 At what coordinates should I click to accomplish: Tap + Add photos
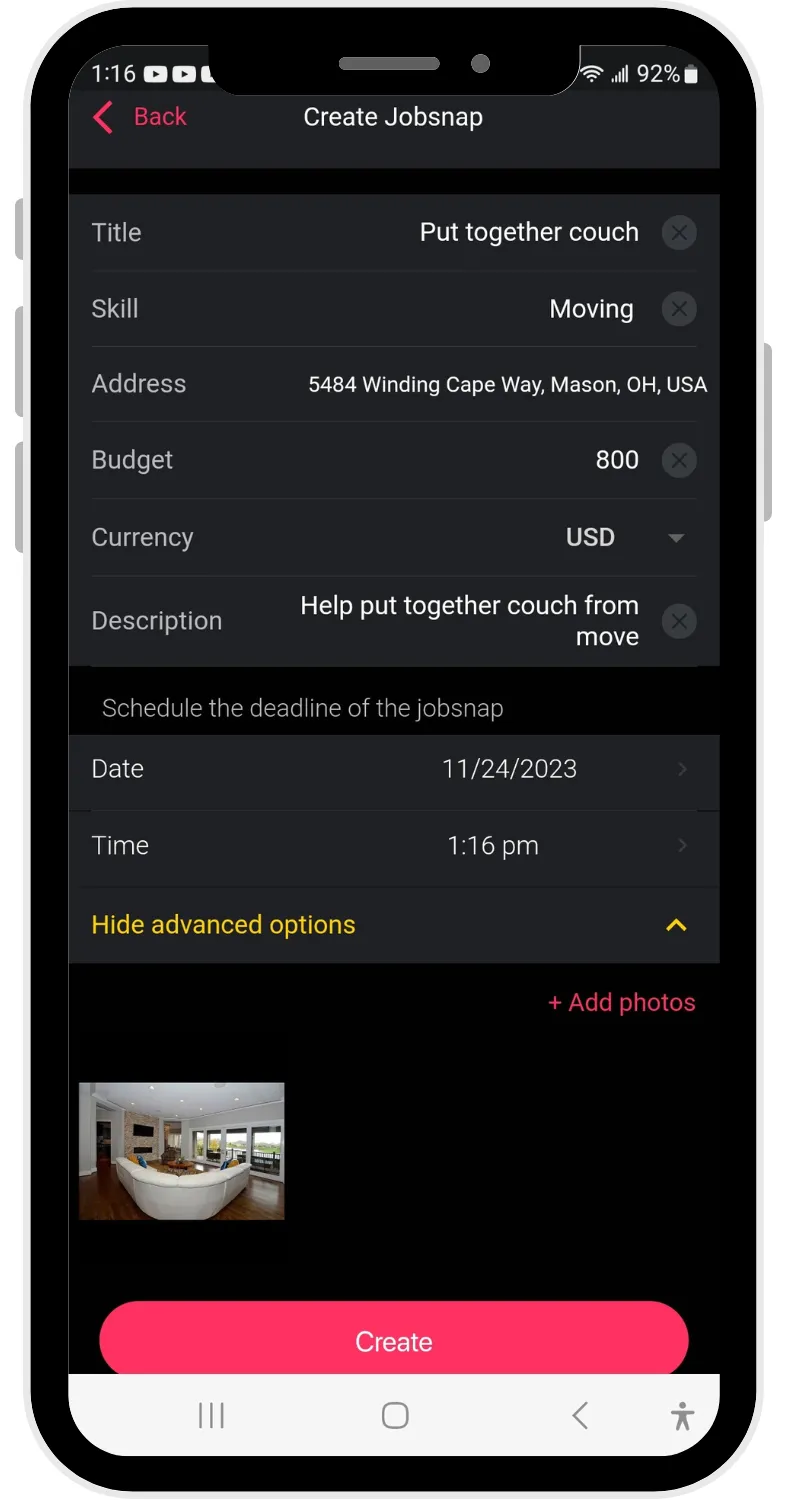click(x=621, y=1003)
